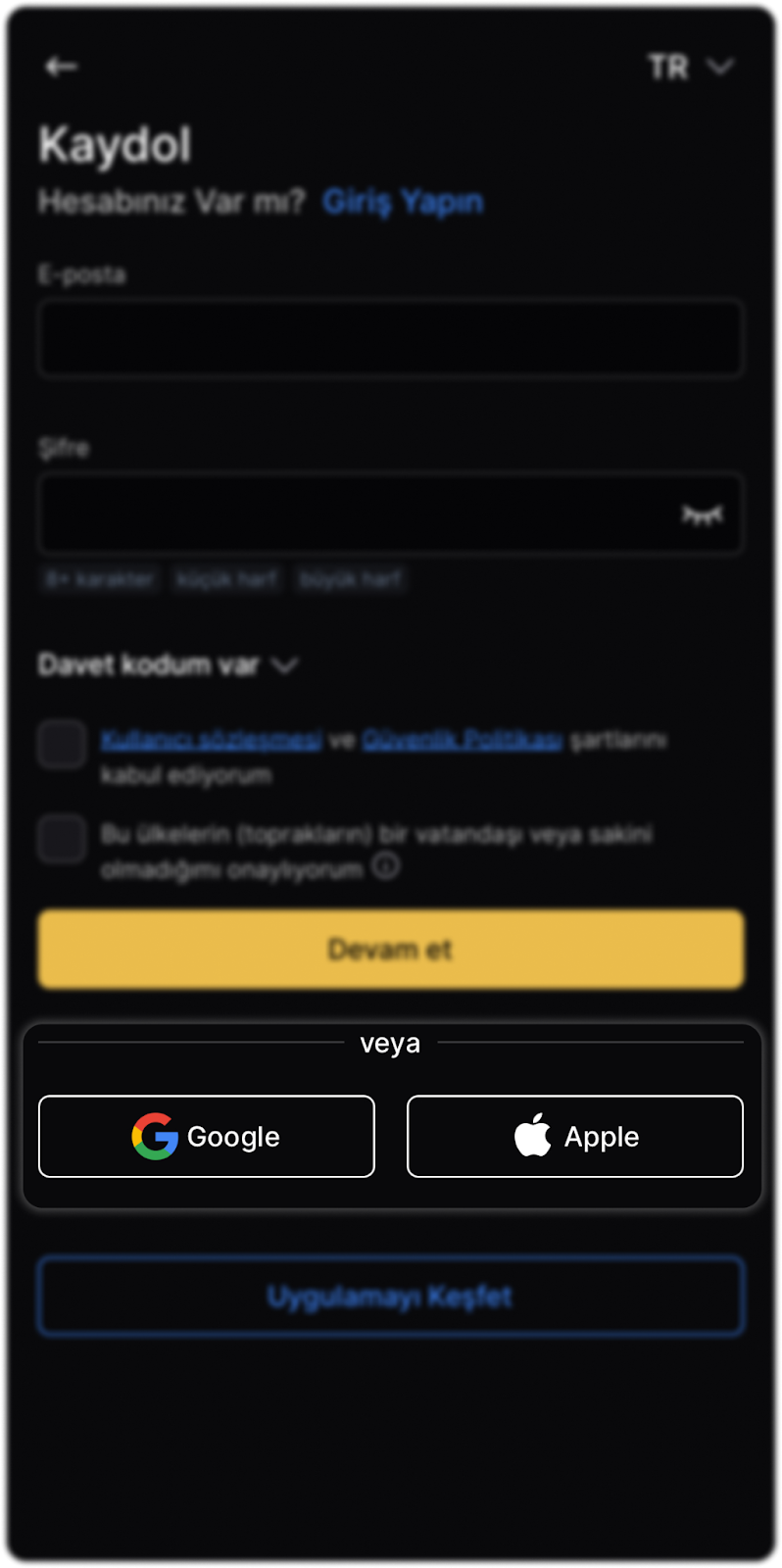Open the Kullanıcı sözleşmesi link
This screenshot has height=1568, width=782.
(x=211, y=740)
